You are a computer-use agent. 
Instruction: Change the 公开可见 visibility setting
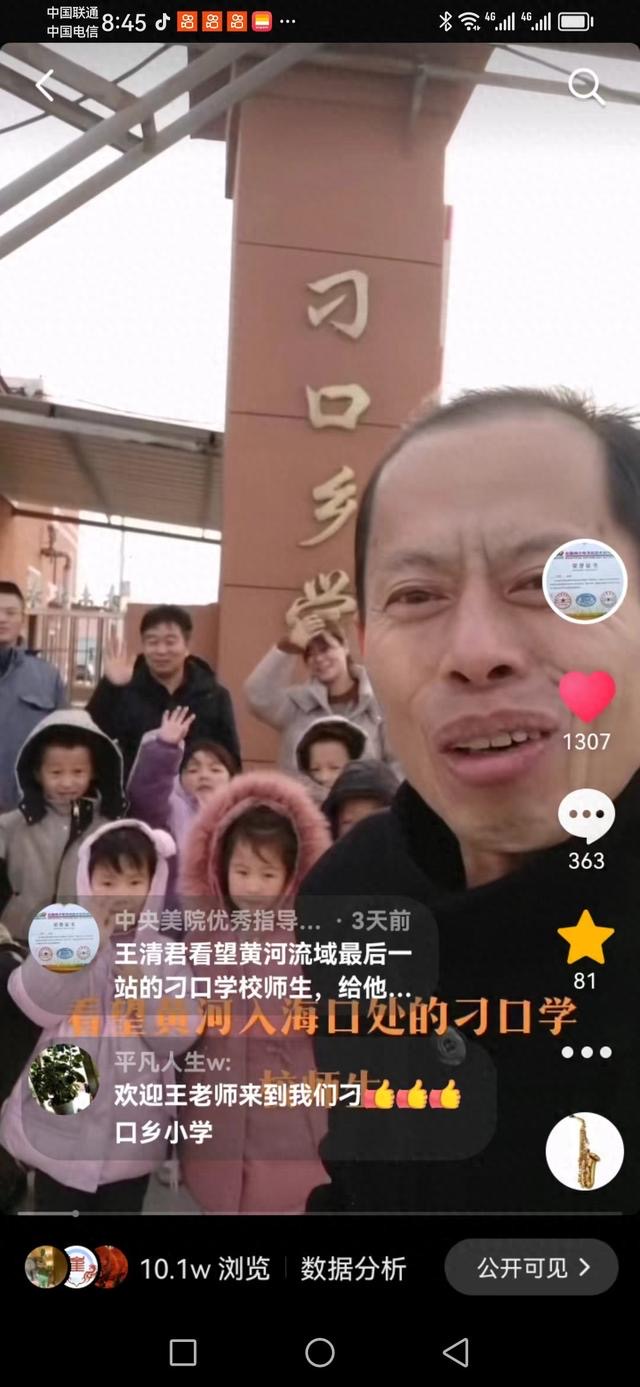[x=531, y=1268]
